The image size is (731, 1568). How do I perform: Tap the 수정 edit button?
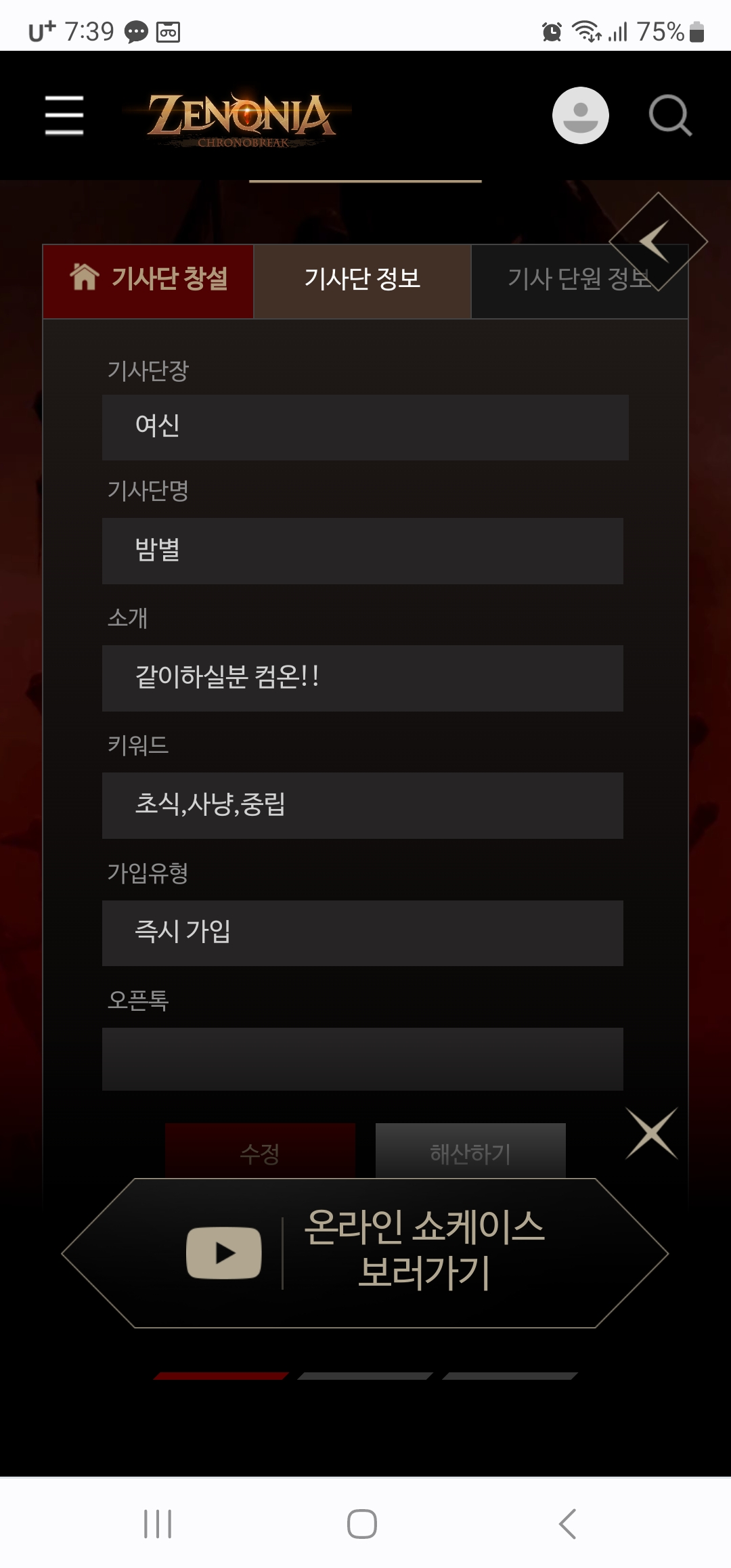click(x=260, y=1152)
